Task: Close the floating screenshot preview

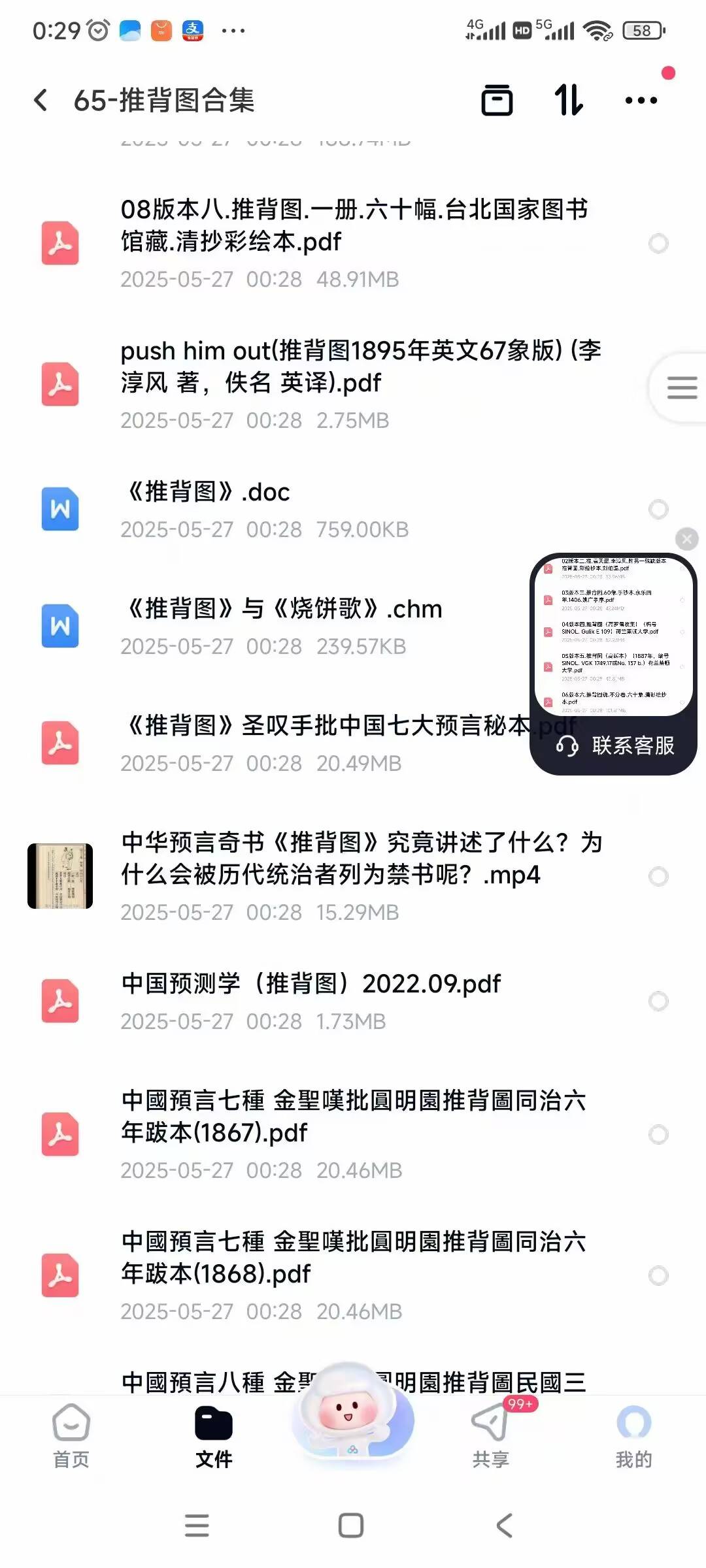Action: (686, 540)
